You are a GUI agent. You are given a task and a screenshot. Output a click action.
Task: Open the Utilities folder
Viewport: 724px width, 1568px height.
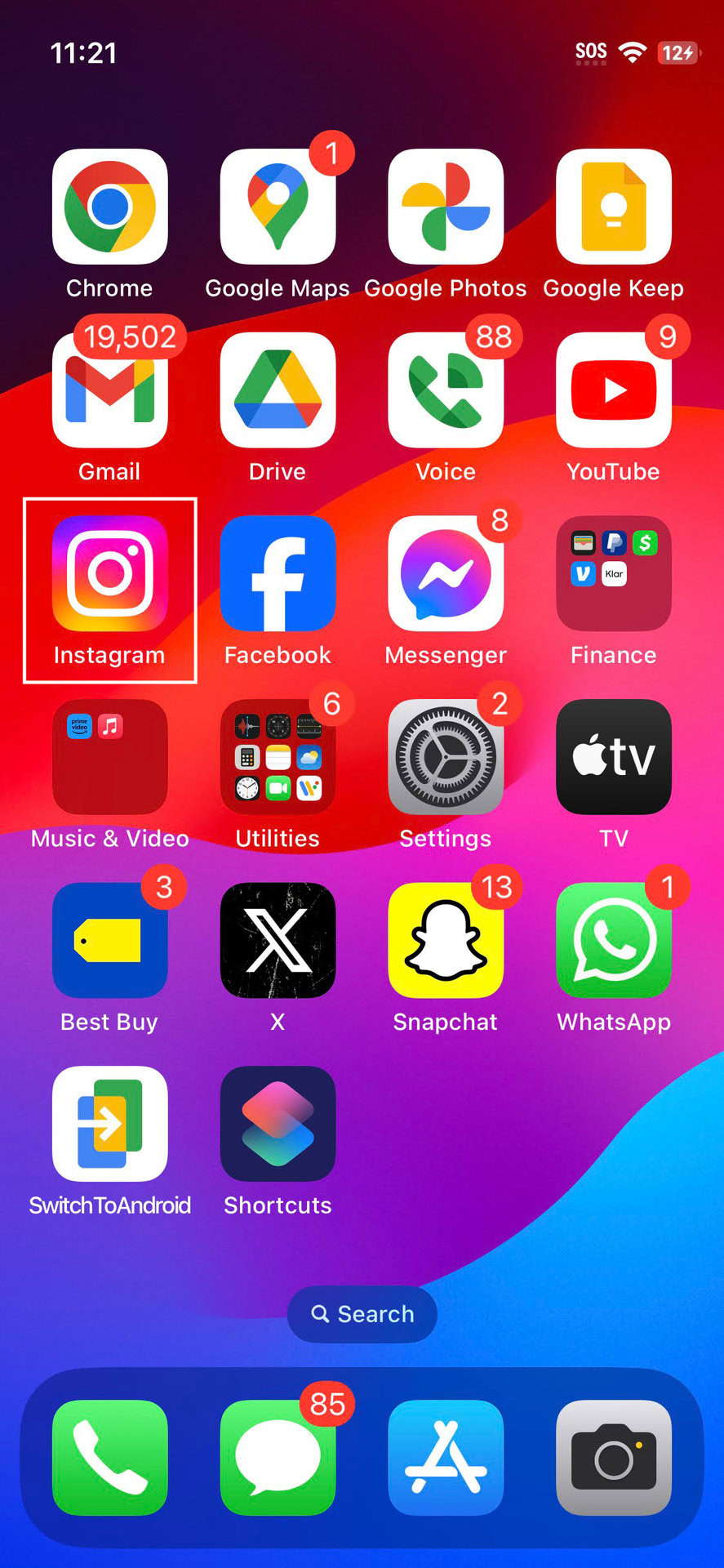pyautogui.click(x=278, y=757)
